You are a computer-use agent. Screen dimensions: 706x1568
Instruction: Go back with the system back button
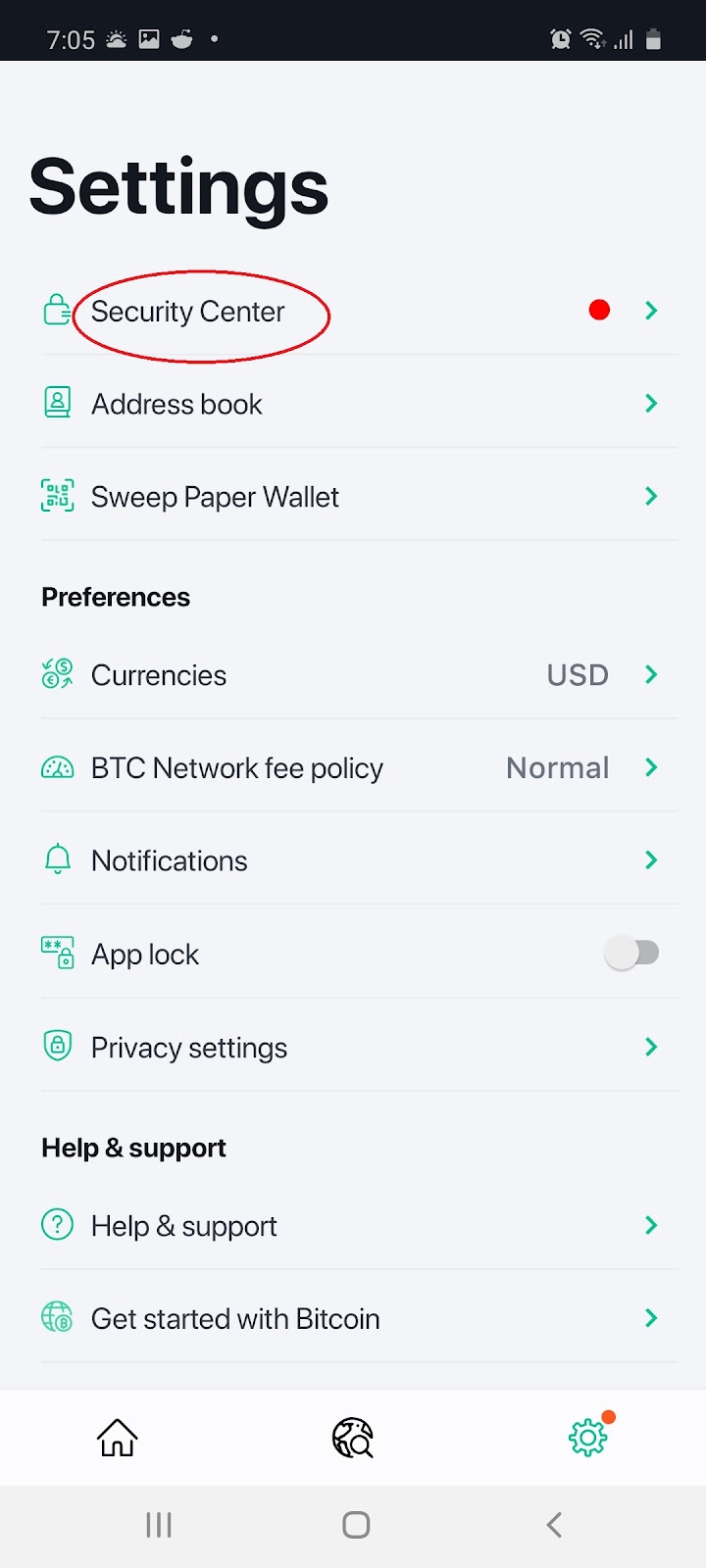pyautogui.click(x=554, y=1525)
